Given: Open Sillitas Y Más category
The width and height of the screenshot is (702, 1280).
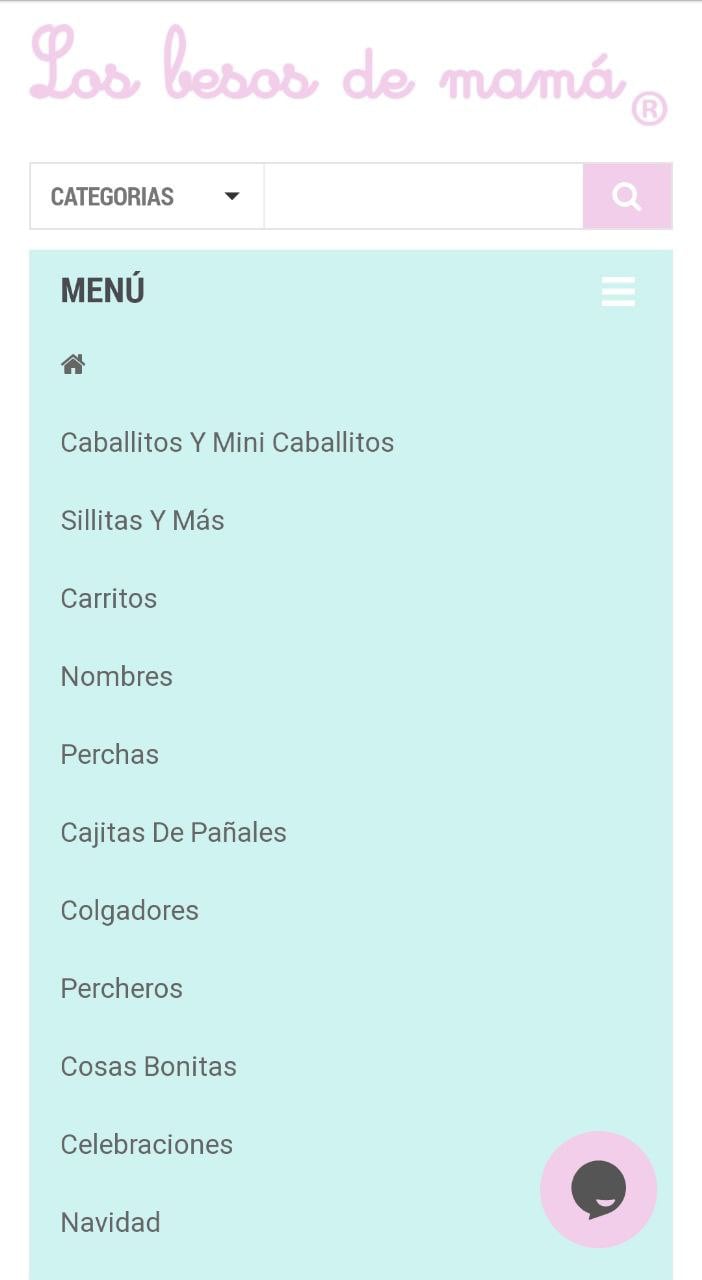Looking at the screenshot, I should [142, 520].
